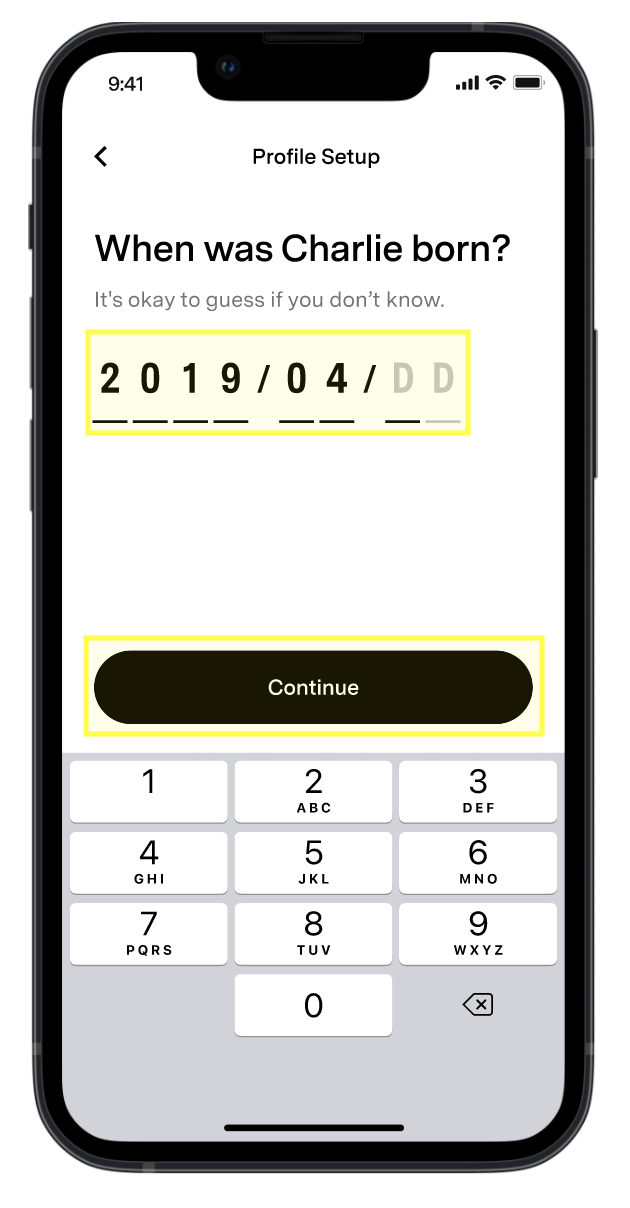630x1208 pixels.
Task: Go back from Profile Setup
Action: pyautogui.click(x=101, y=156)
